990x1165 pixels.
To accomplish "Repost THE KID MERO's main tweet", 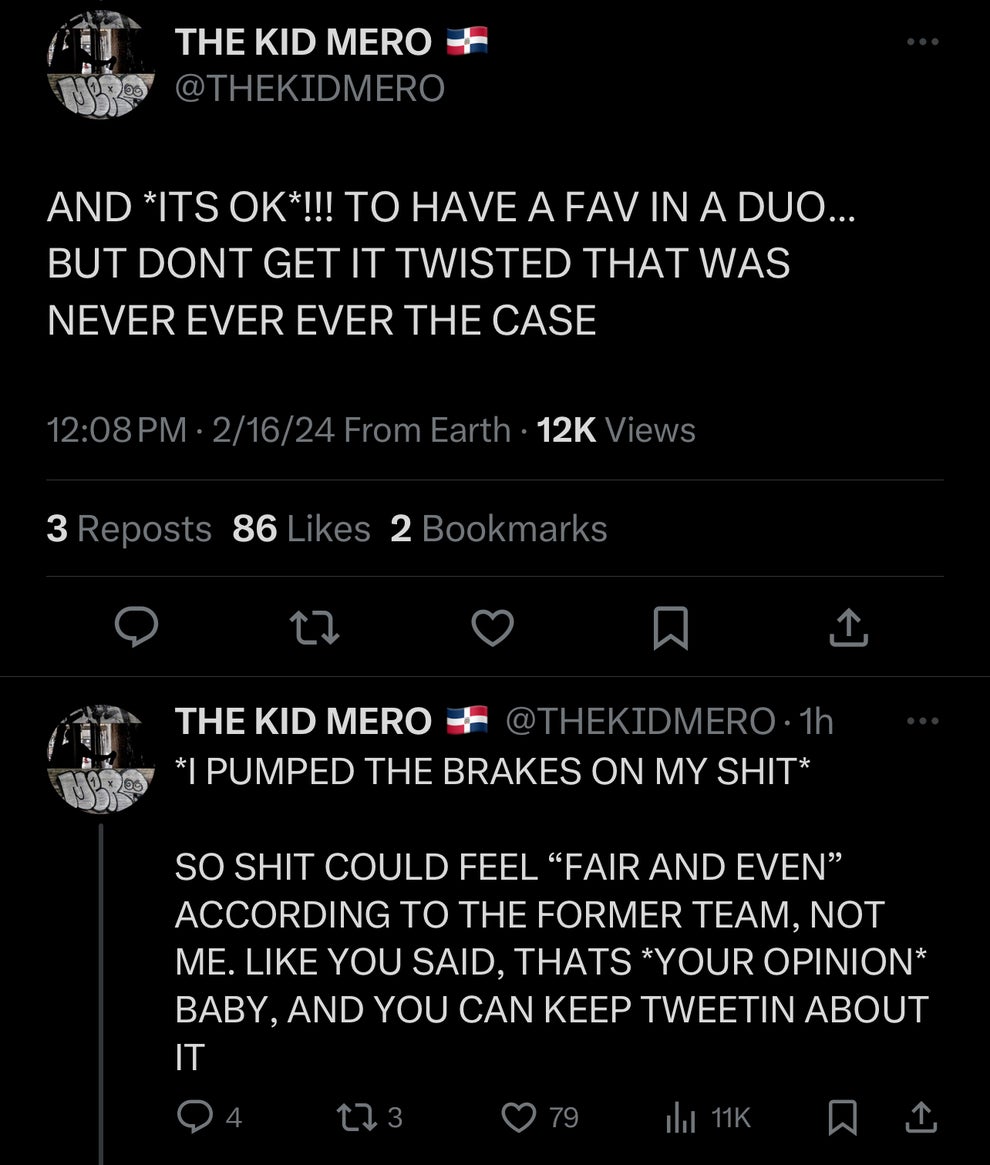I will 315,627.
